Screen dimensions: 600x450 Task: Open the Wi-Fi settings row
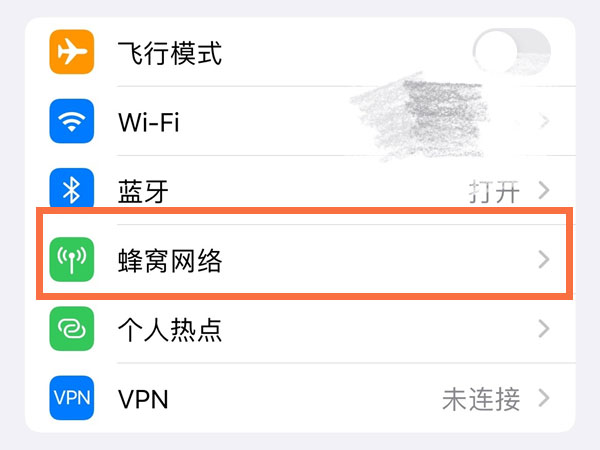point(300,122)
